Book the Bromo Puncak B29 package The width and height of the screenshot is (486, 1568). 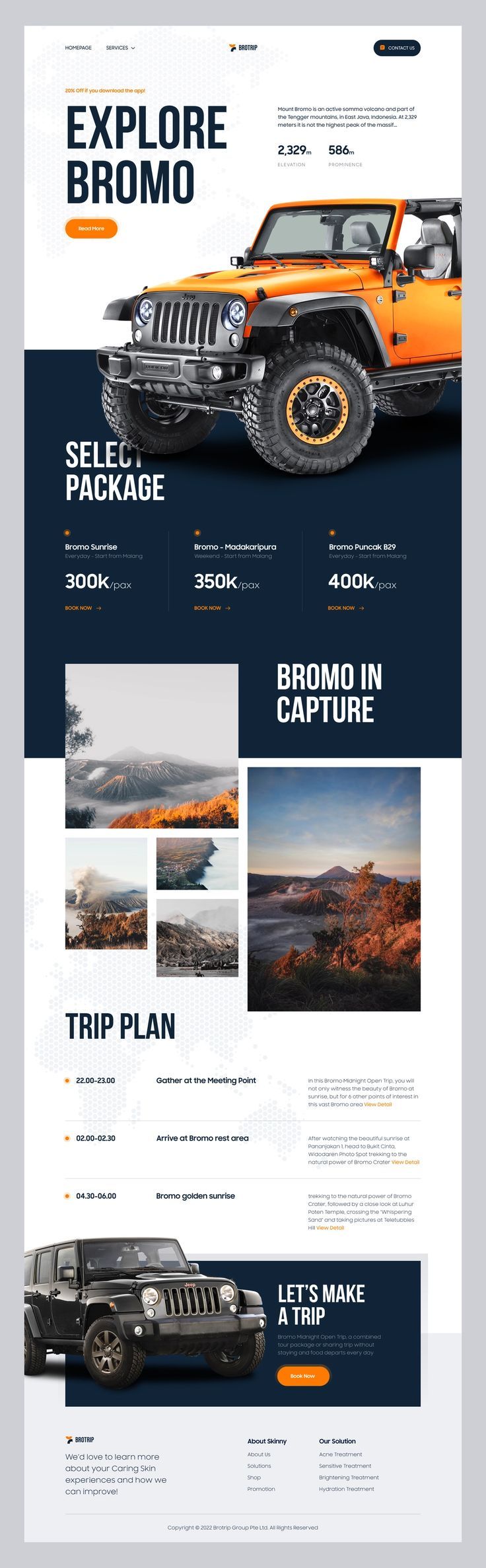tap(345, 608)
